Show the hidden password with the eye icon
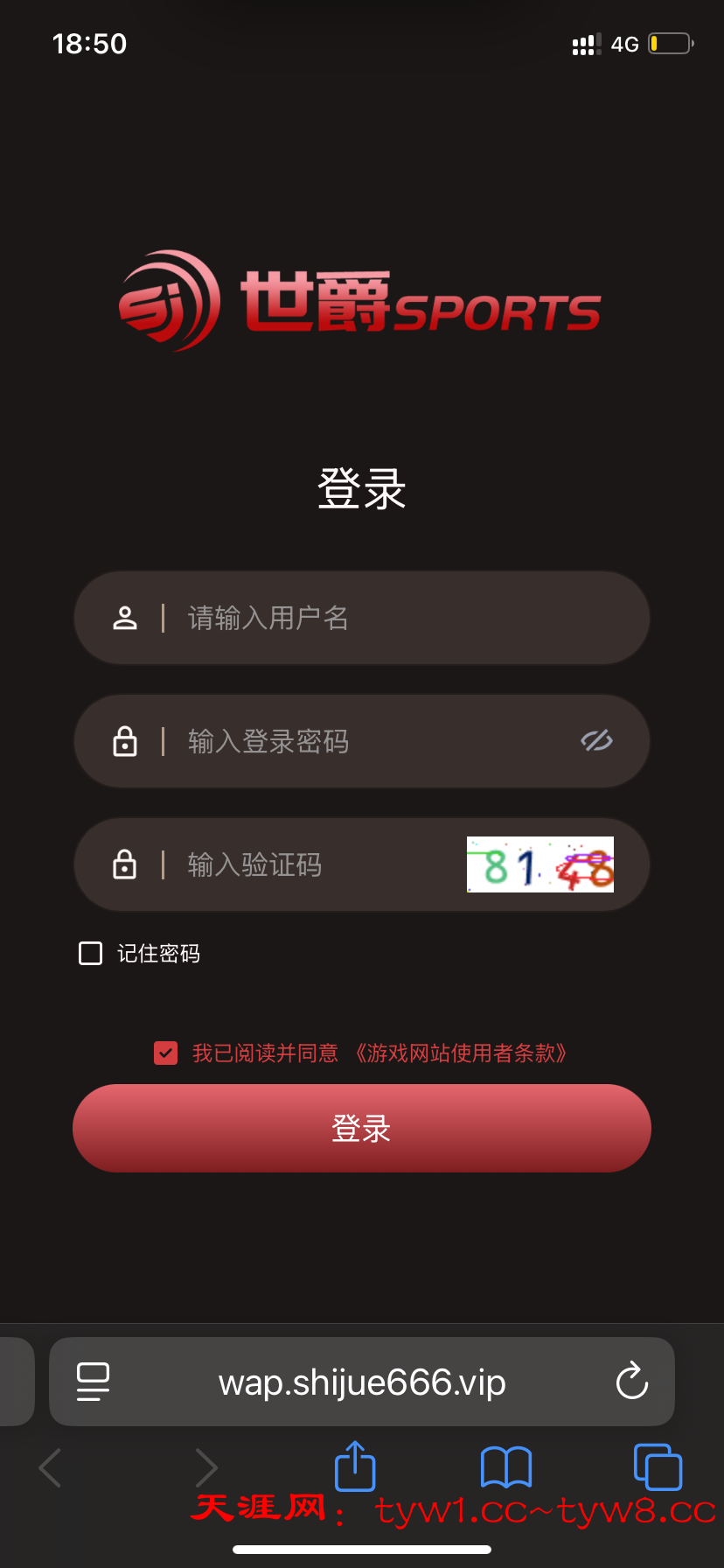Screen dimensions: 724x1568 pyautogui.click(x=596, y=741)
